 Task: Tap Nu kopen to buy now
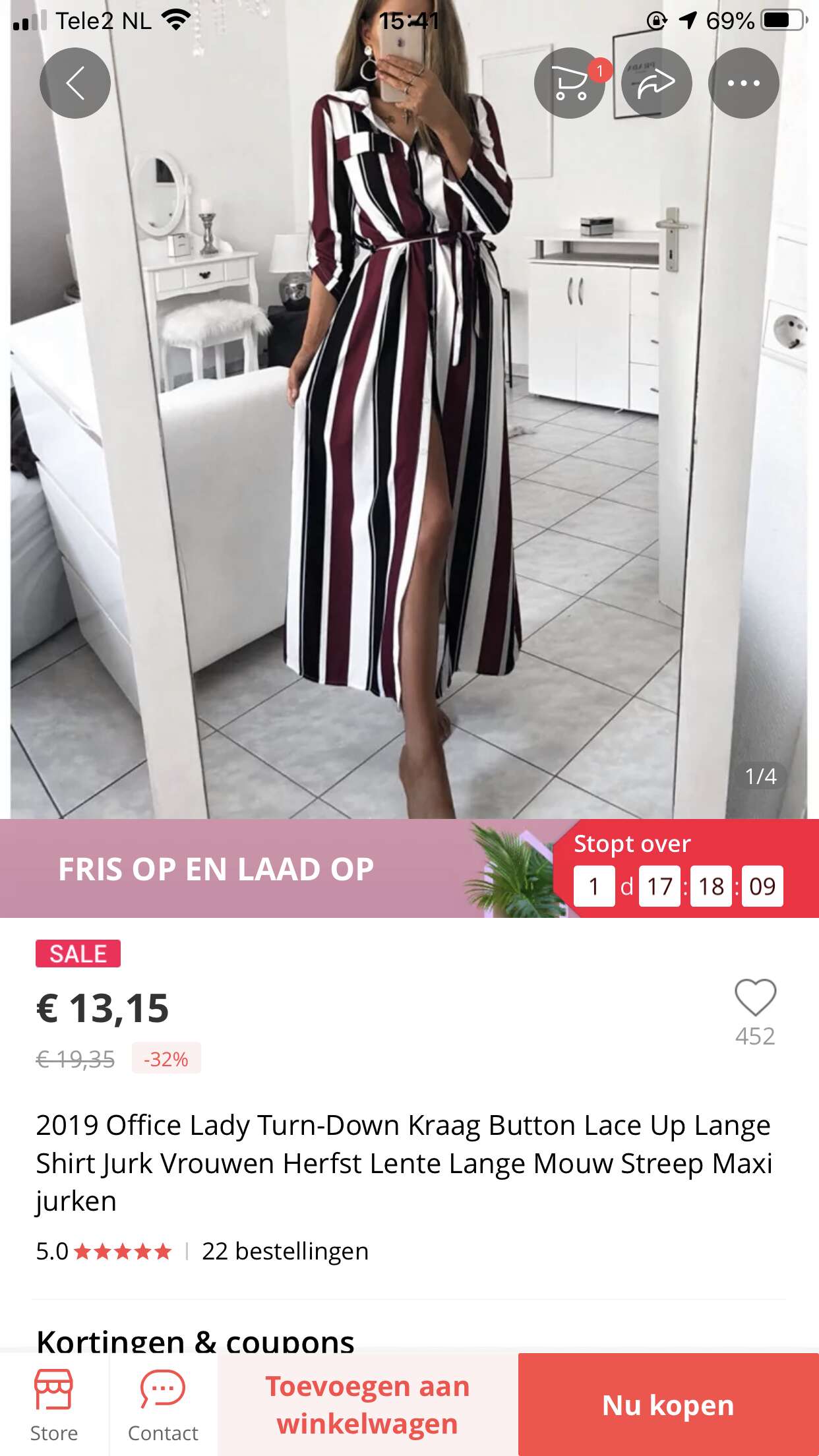[669, 1405]
